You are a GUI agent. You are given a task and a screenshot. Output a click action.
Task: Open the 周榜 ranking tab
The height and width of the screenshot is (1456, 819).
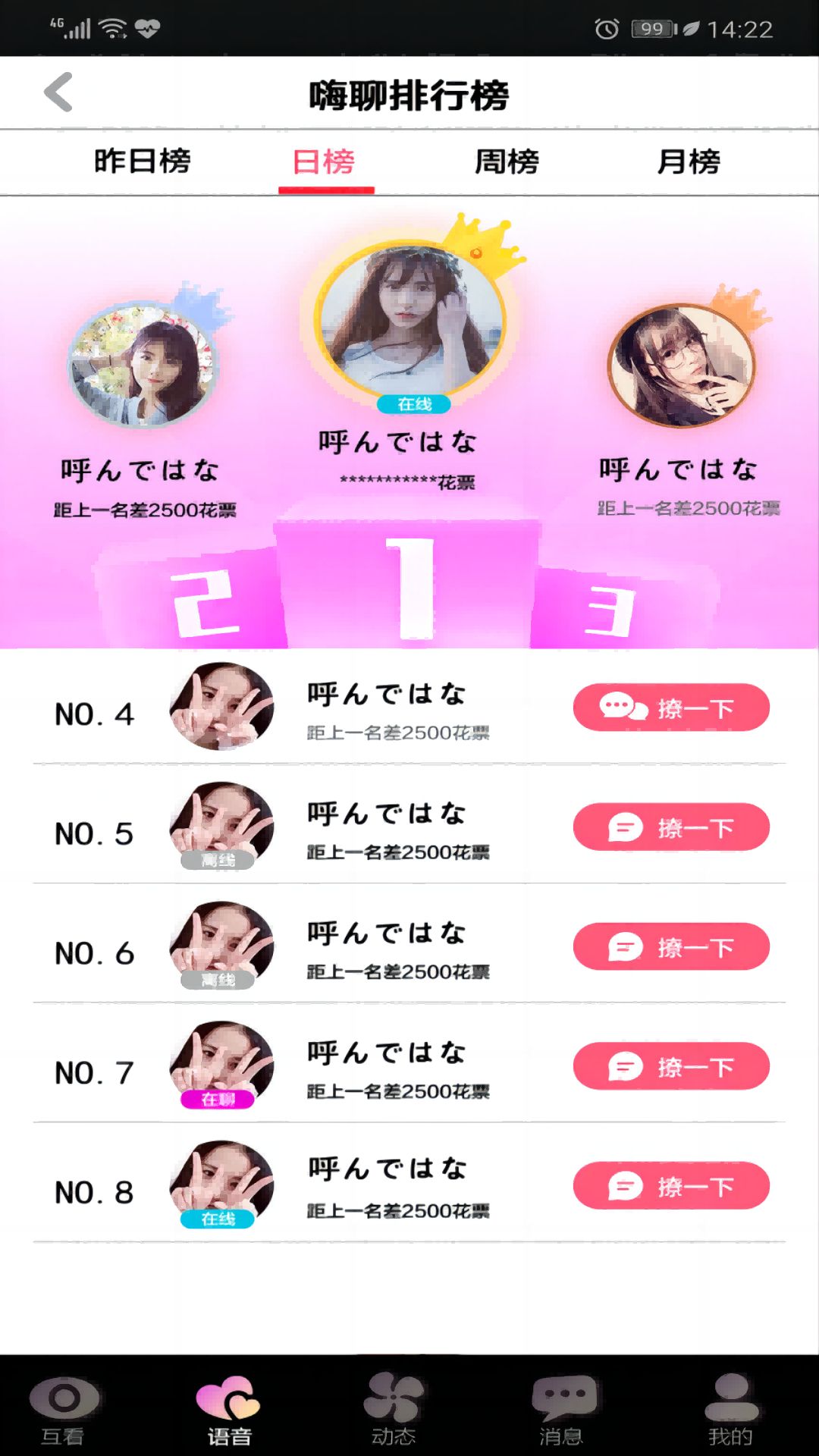click(507, 162)
